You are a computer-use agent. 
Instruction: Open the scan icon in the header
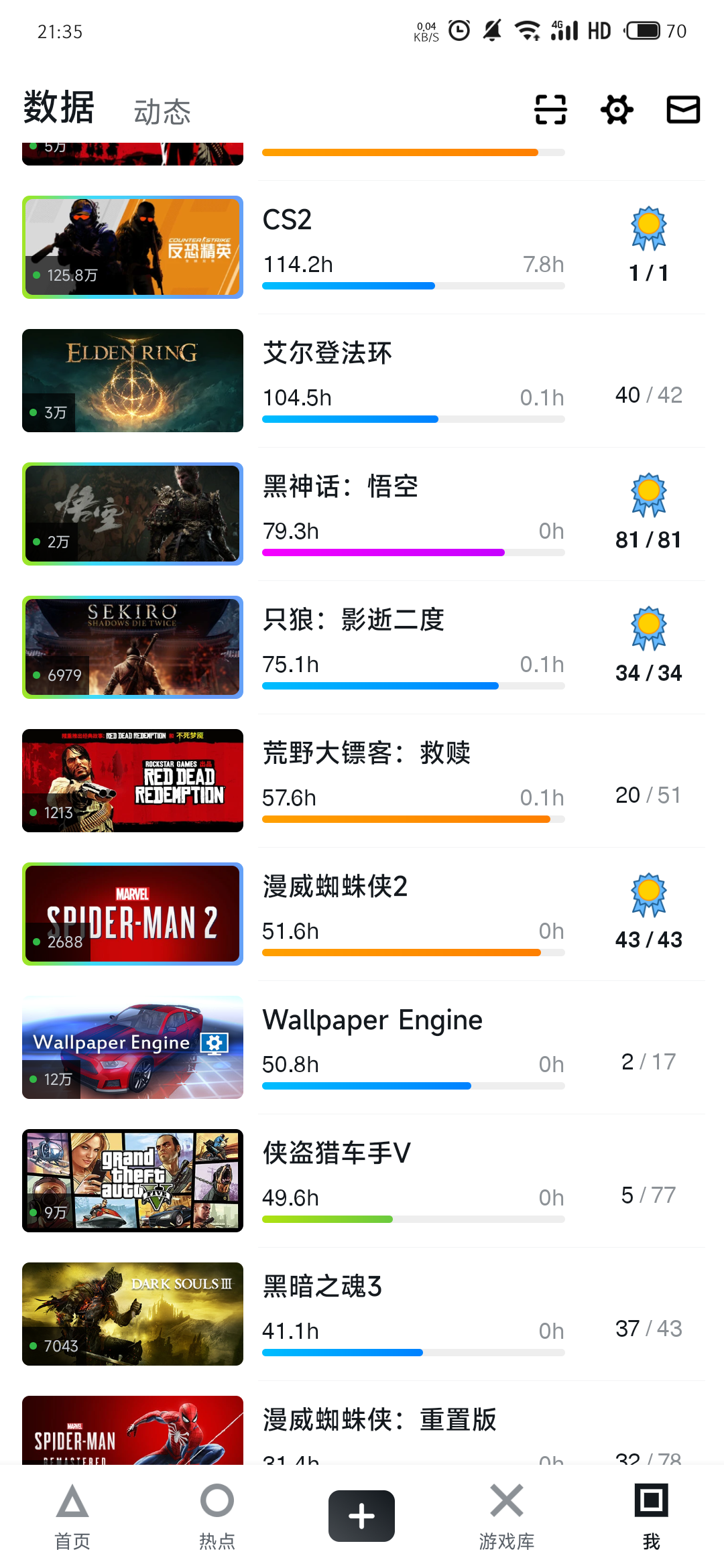coord(550,109)
